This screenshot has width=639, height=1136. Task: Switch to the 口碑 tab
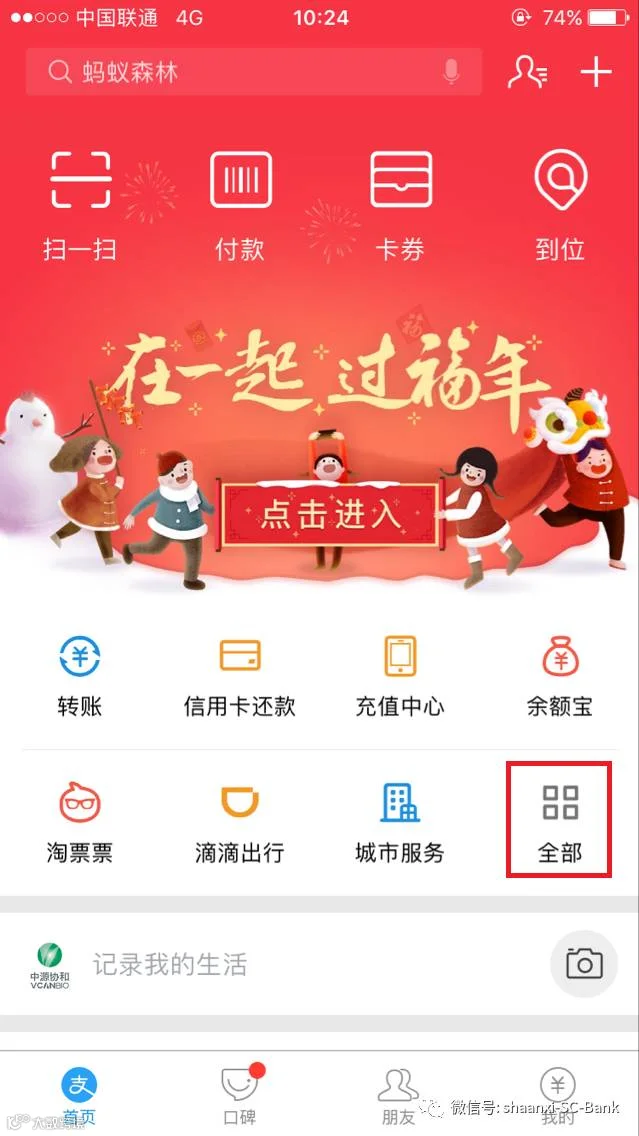pos(240,1096)
